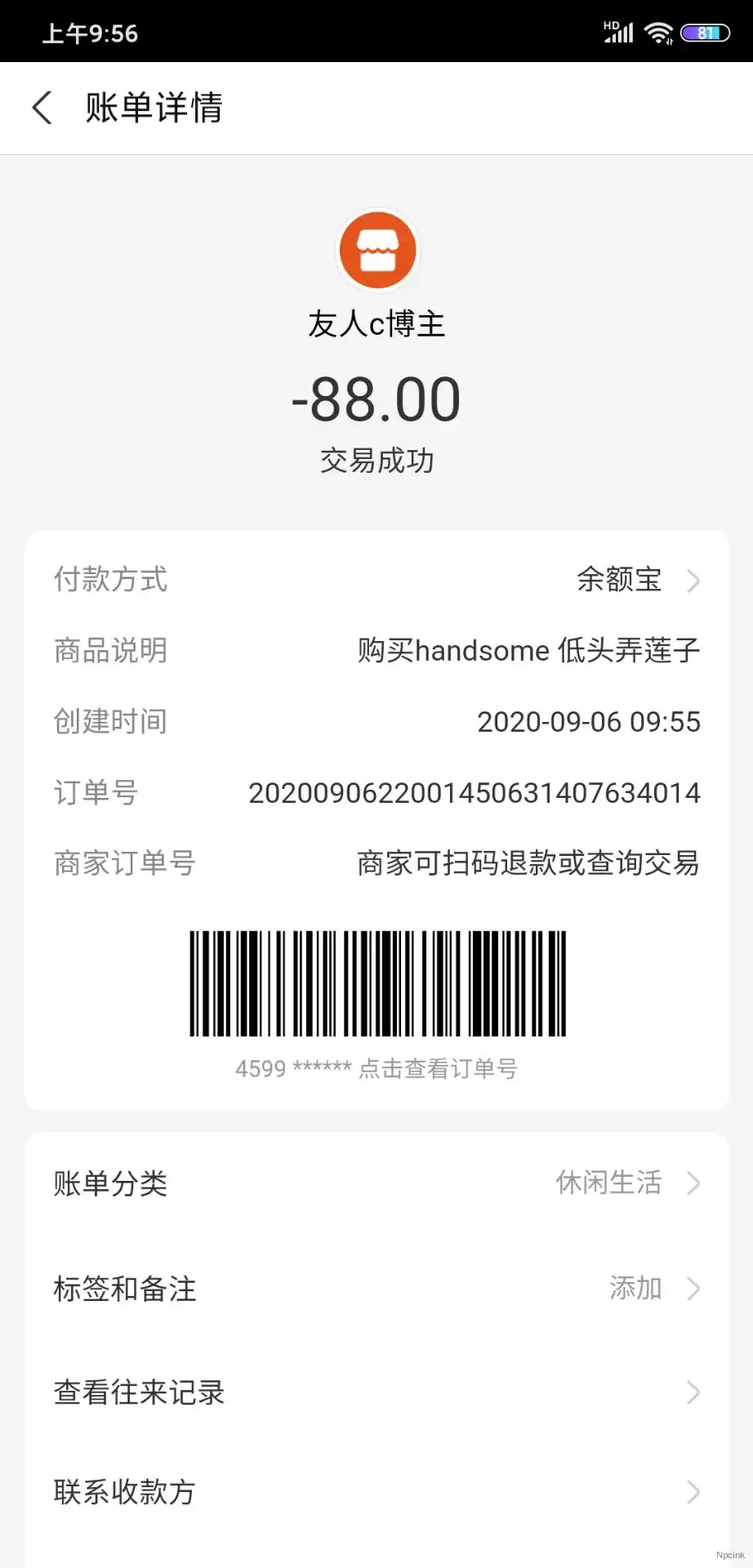Tap the back arrow to exit bill details

pyautogui.click(x=42, y=107)
